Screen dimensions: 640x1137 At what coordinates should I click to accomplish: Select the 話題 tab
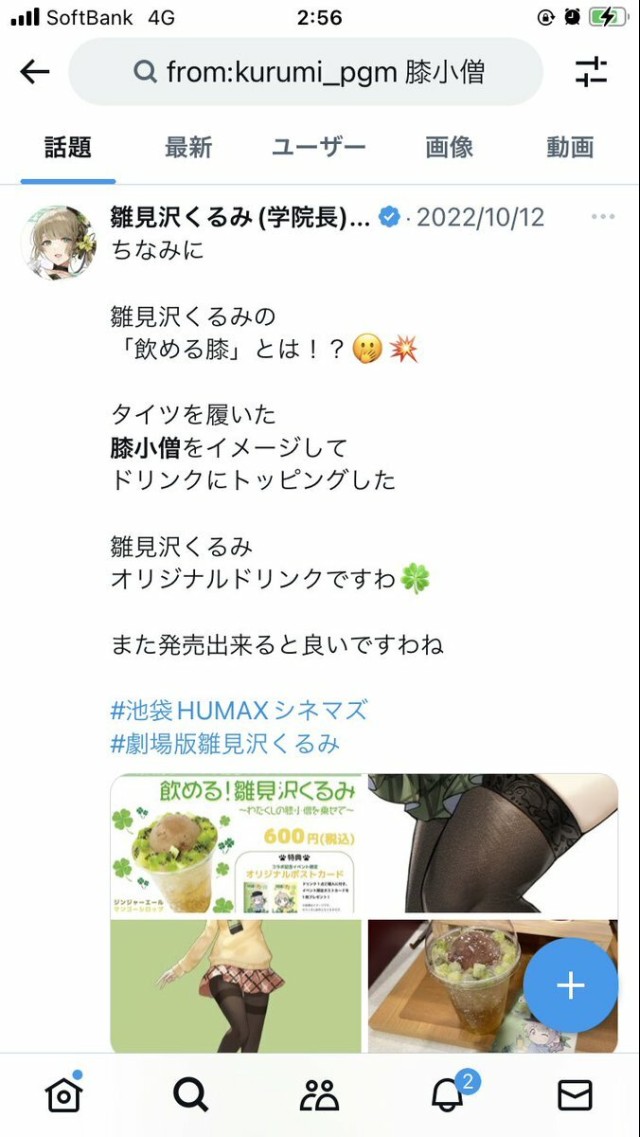coord(68,148)
